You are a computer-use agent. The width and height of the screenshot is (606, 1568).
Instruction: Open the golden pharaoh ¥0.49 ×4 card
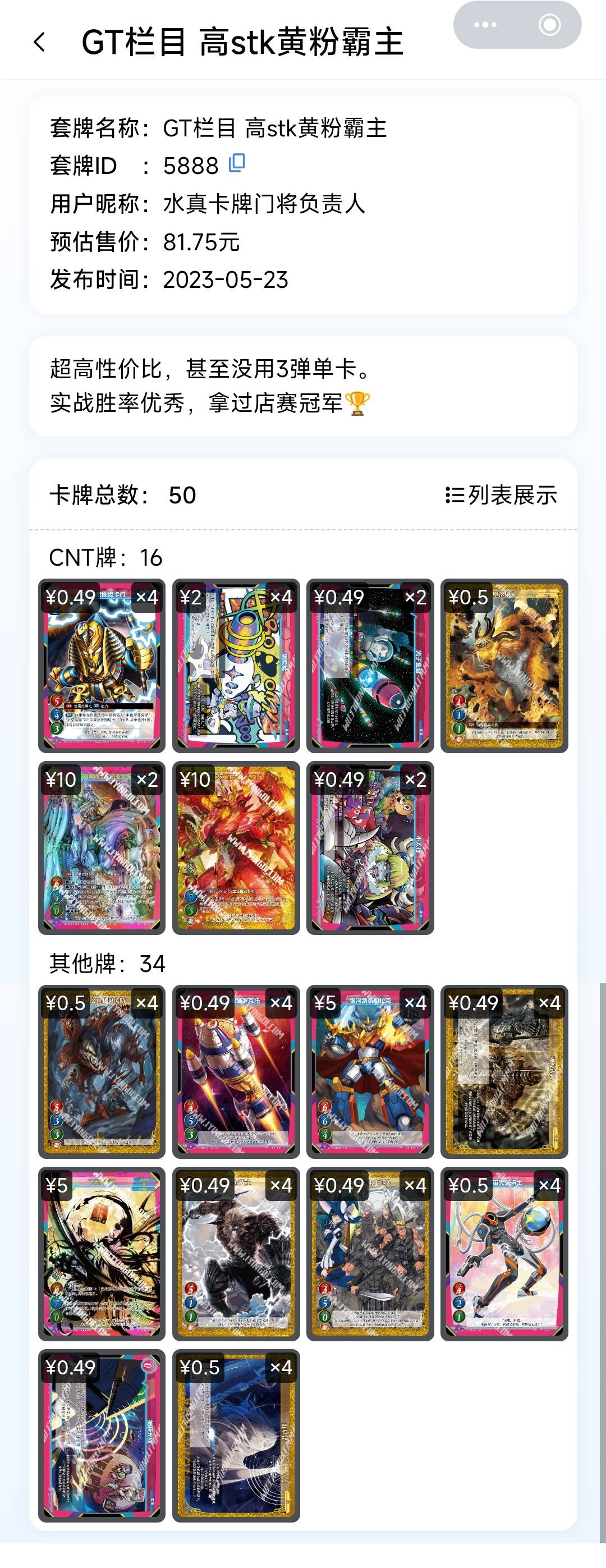pyautogui.click(x=102, y=665)
